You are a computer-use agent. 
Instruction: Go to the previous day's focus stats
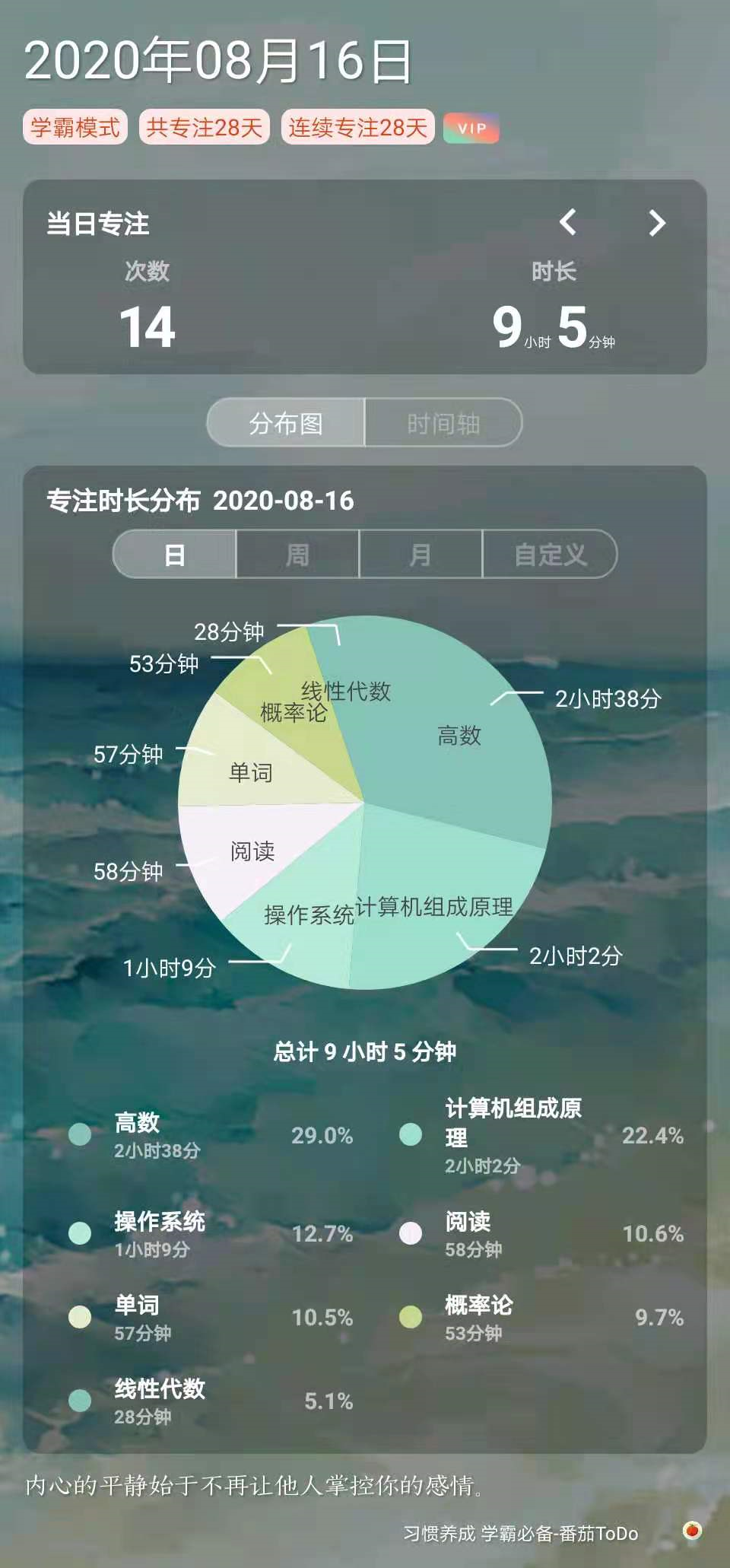(567, 222)
